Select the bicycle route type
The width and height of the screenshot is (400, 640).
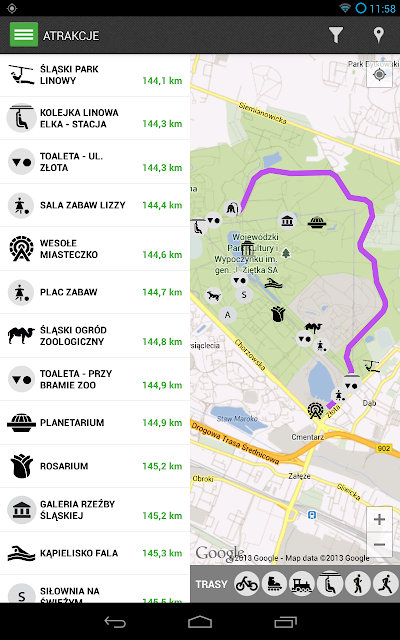pos(247,584)
